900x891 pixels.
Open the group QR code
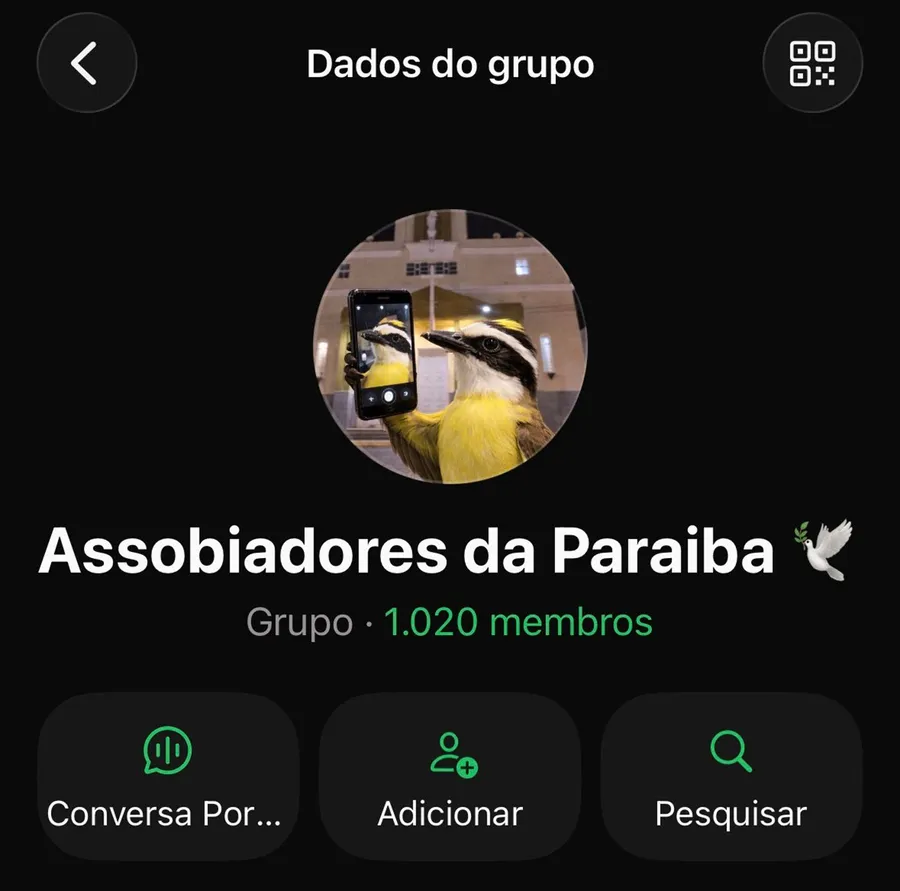(x=812, y=64)
